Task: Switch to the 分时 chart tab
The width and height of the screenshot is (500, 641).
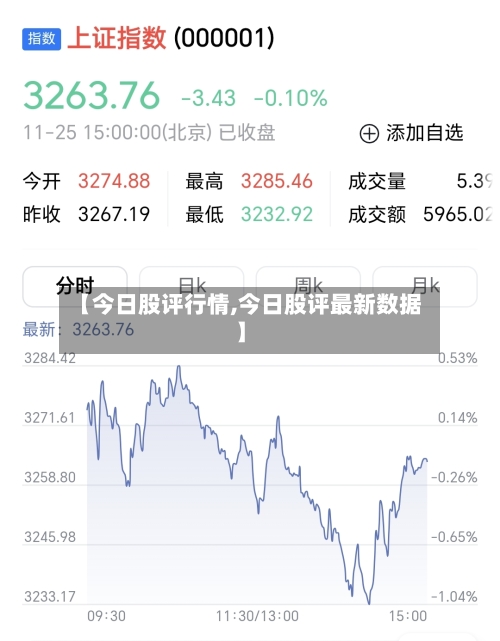Action: coord(75,286)
